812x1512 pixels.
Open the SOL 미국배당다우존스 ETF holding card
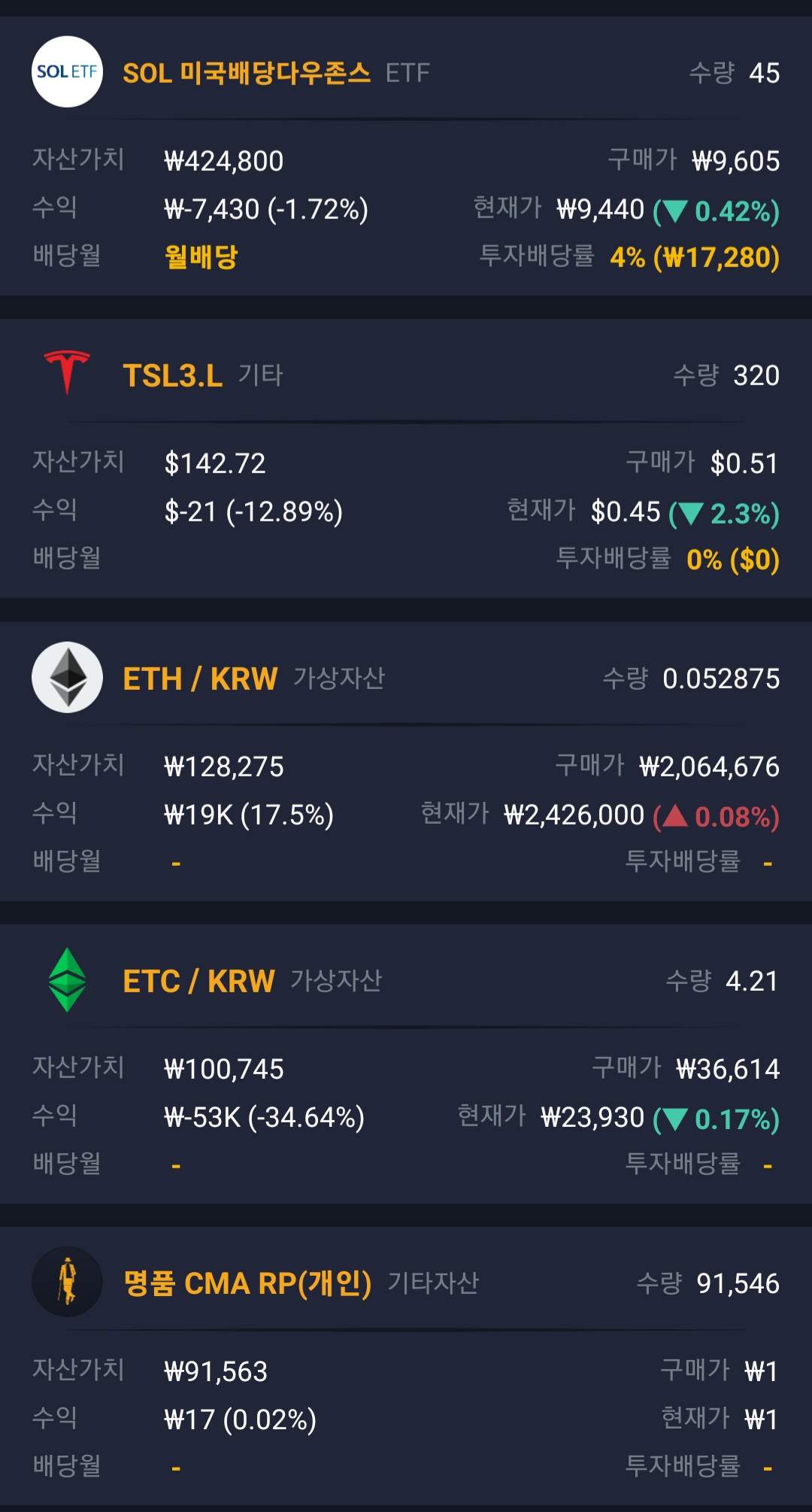pos(406,156)
